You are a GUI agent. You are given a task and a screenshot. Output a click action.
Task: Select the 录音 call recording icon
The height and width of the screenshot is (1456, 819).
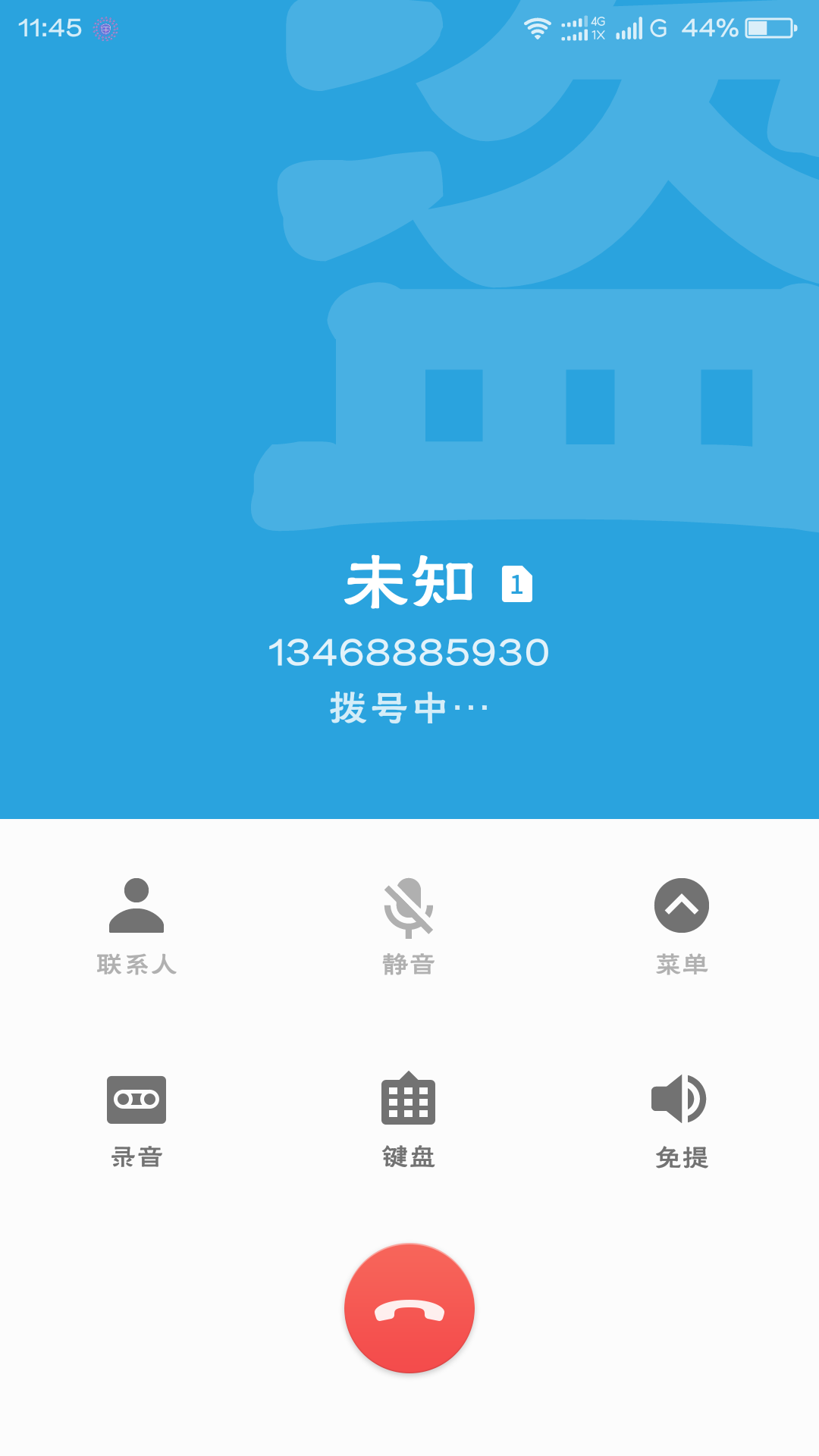point(137,1100)
